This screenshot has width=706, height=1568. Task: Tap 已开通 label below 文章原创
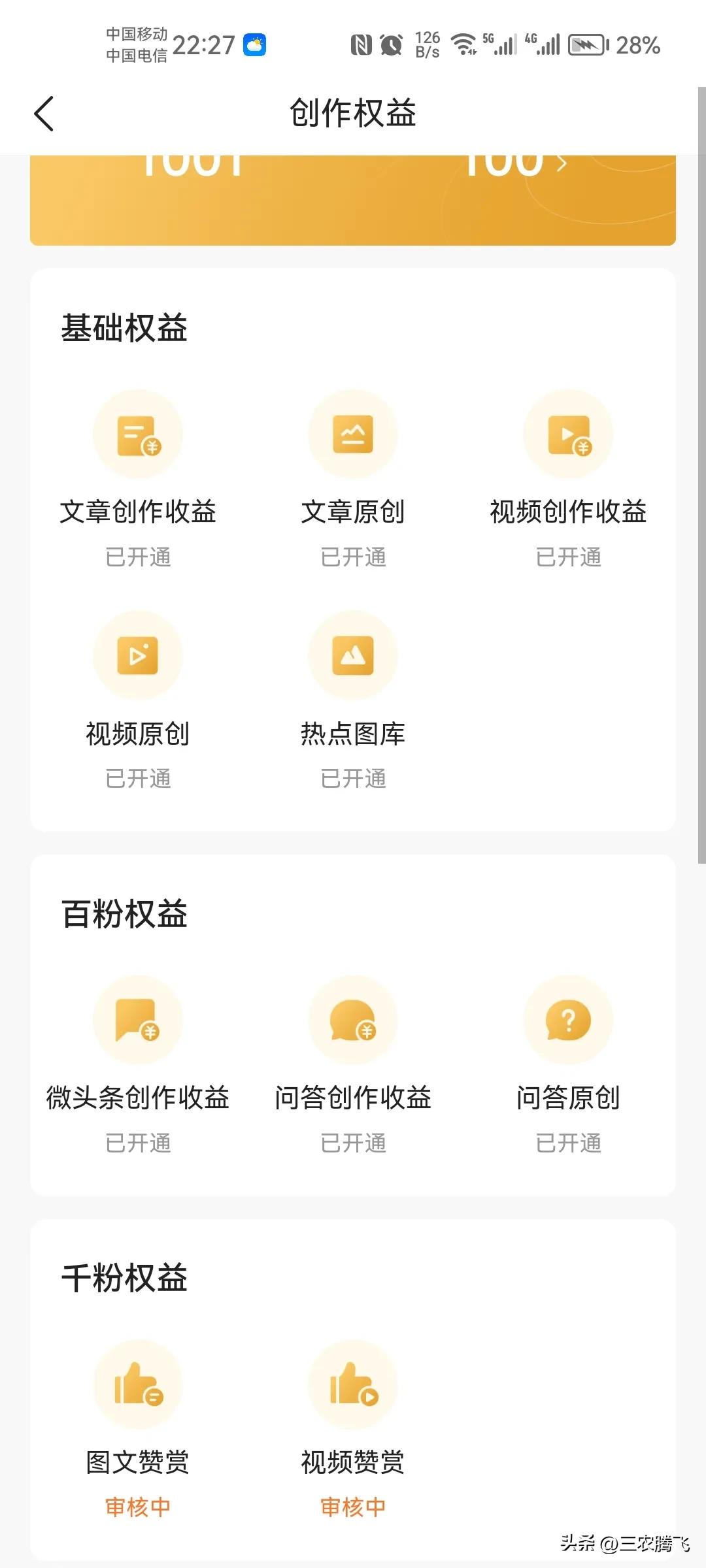353,557
